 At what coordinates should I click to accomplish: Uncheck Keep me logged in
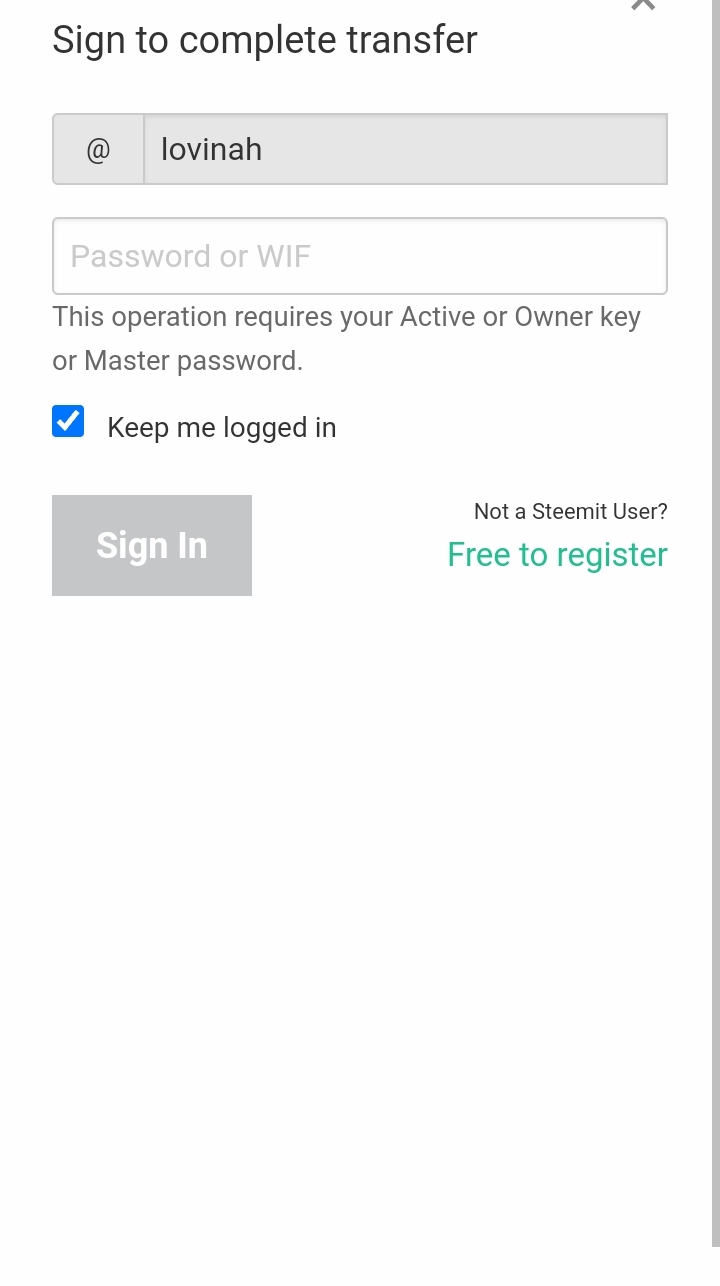tap(68, 421)
